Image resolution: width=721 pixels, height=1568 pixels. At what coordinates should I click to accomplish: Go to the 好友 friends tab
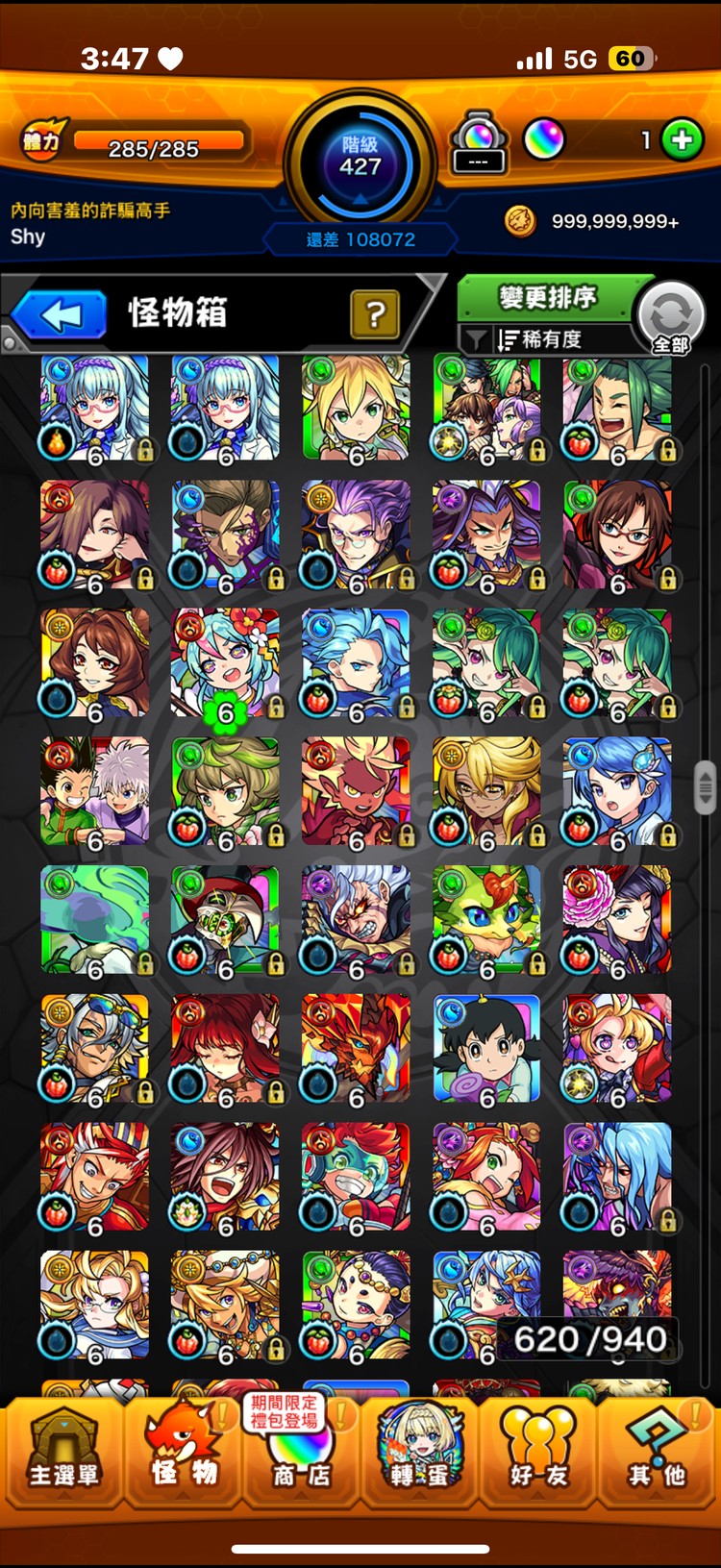click(538, 1454)
